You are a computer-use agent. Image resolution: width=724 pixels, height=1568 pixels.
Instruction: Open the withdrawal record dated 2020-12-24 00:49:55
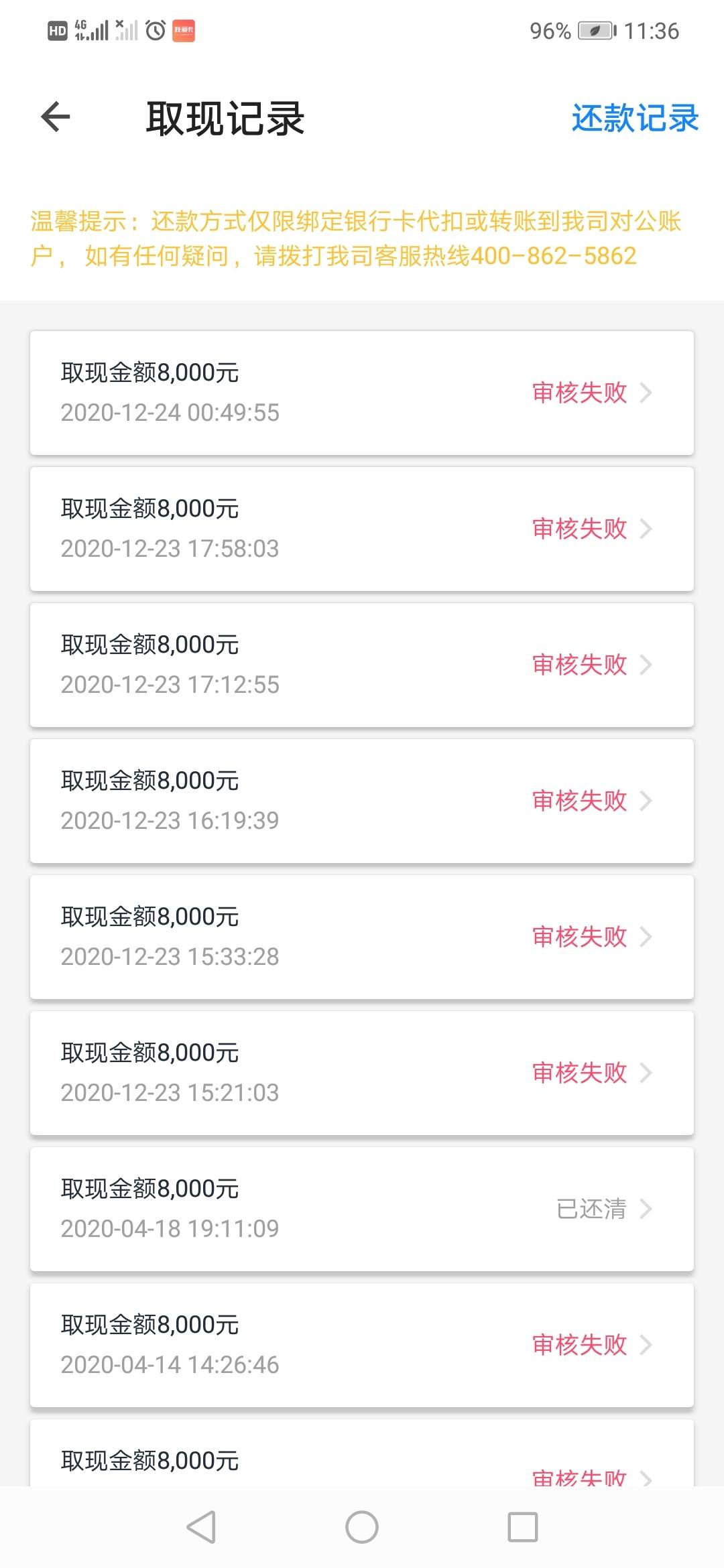pos(362,393)
